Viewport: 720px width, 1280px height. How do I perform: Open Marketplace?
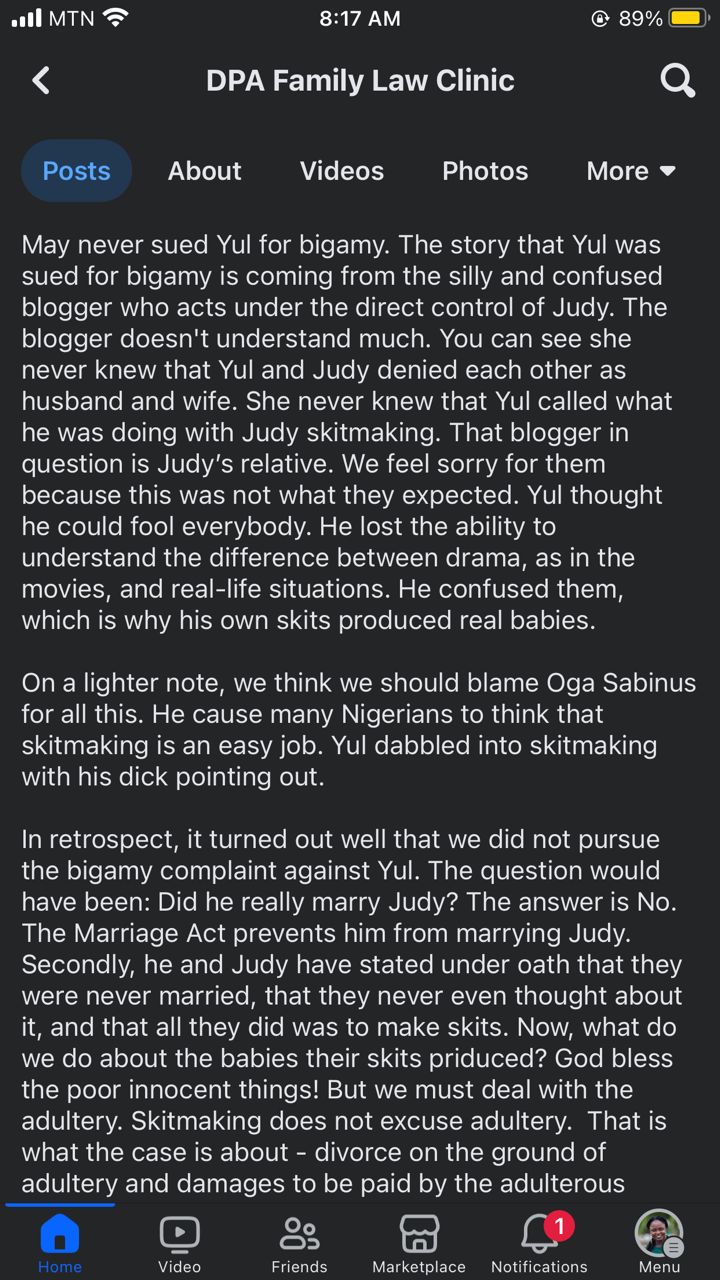click(419, 1243)
